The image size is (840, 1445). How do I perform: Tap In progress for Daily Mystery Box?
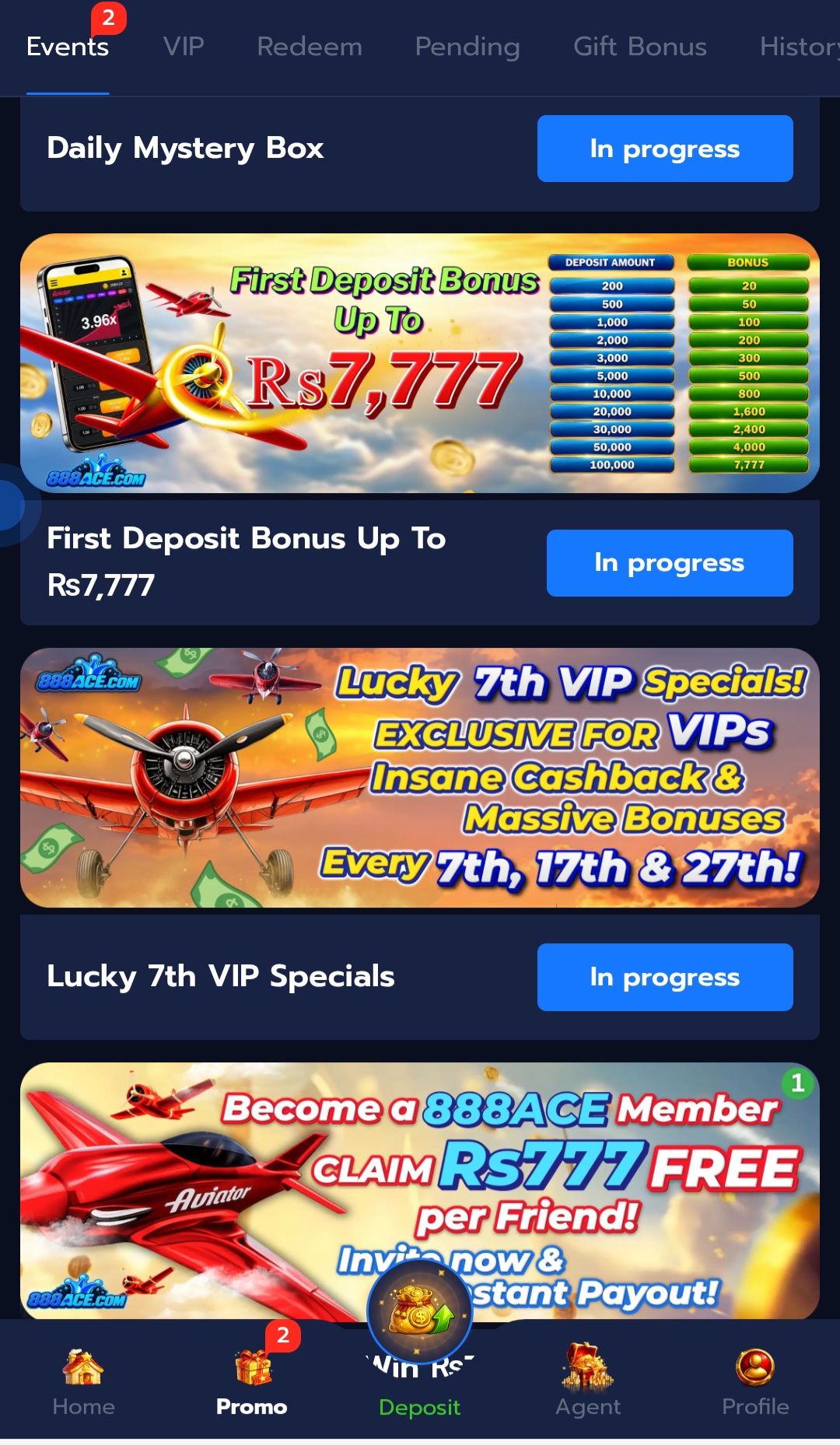(x=665, y=149)
